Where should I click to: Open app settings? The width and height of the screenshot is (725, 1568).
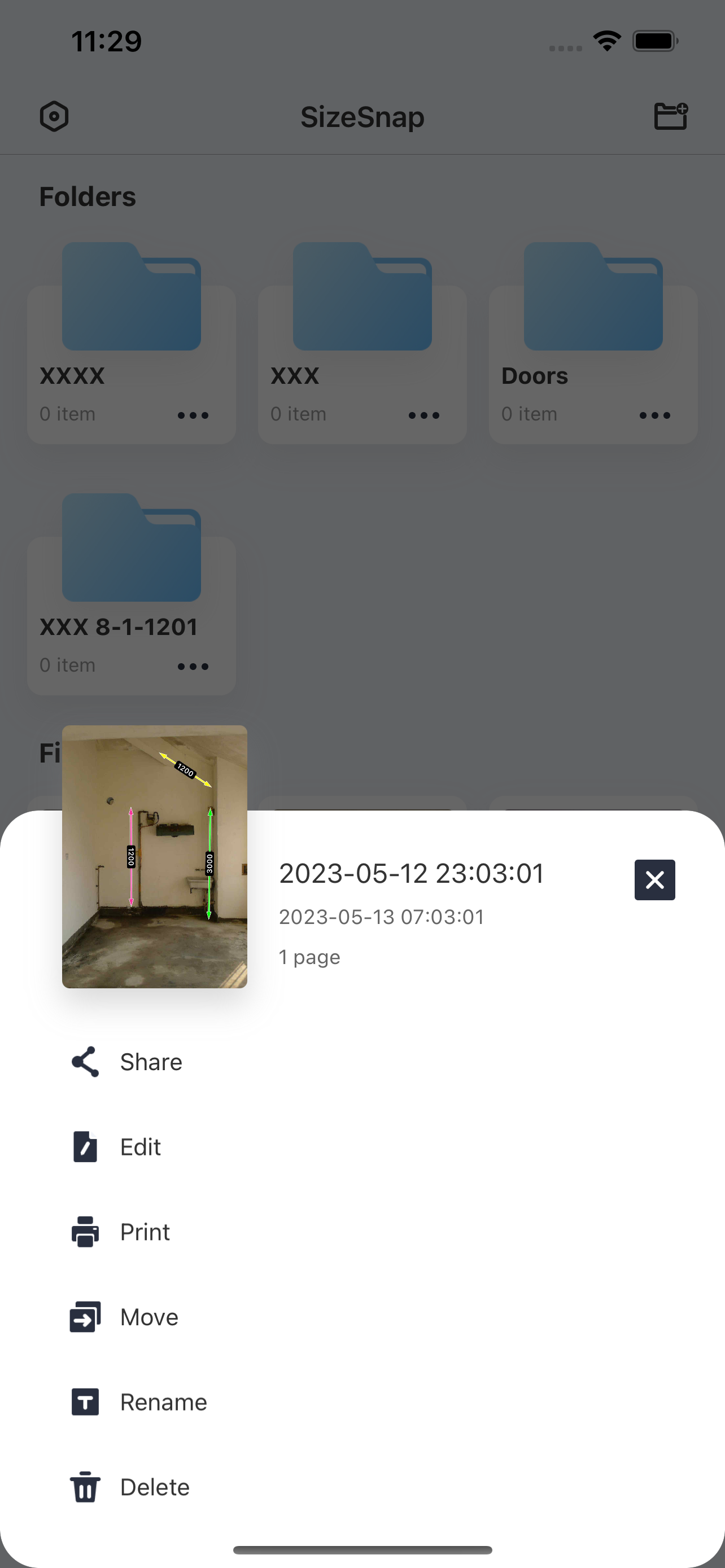pos(54,116)
